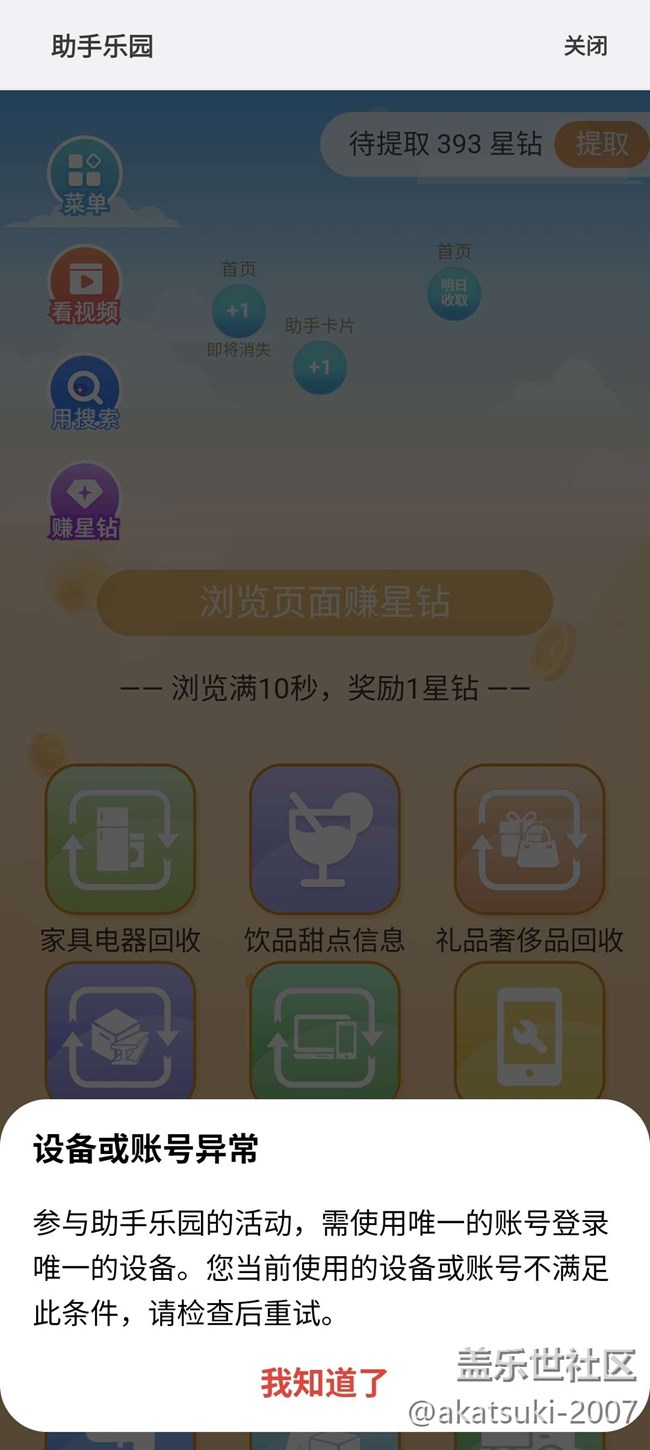Tap 关闭 to close 助手乐园
Viewport: 650px width, 1450px height.
click(x=585, y=46)
